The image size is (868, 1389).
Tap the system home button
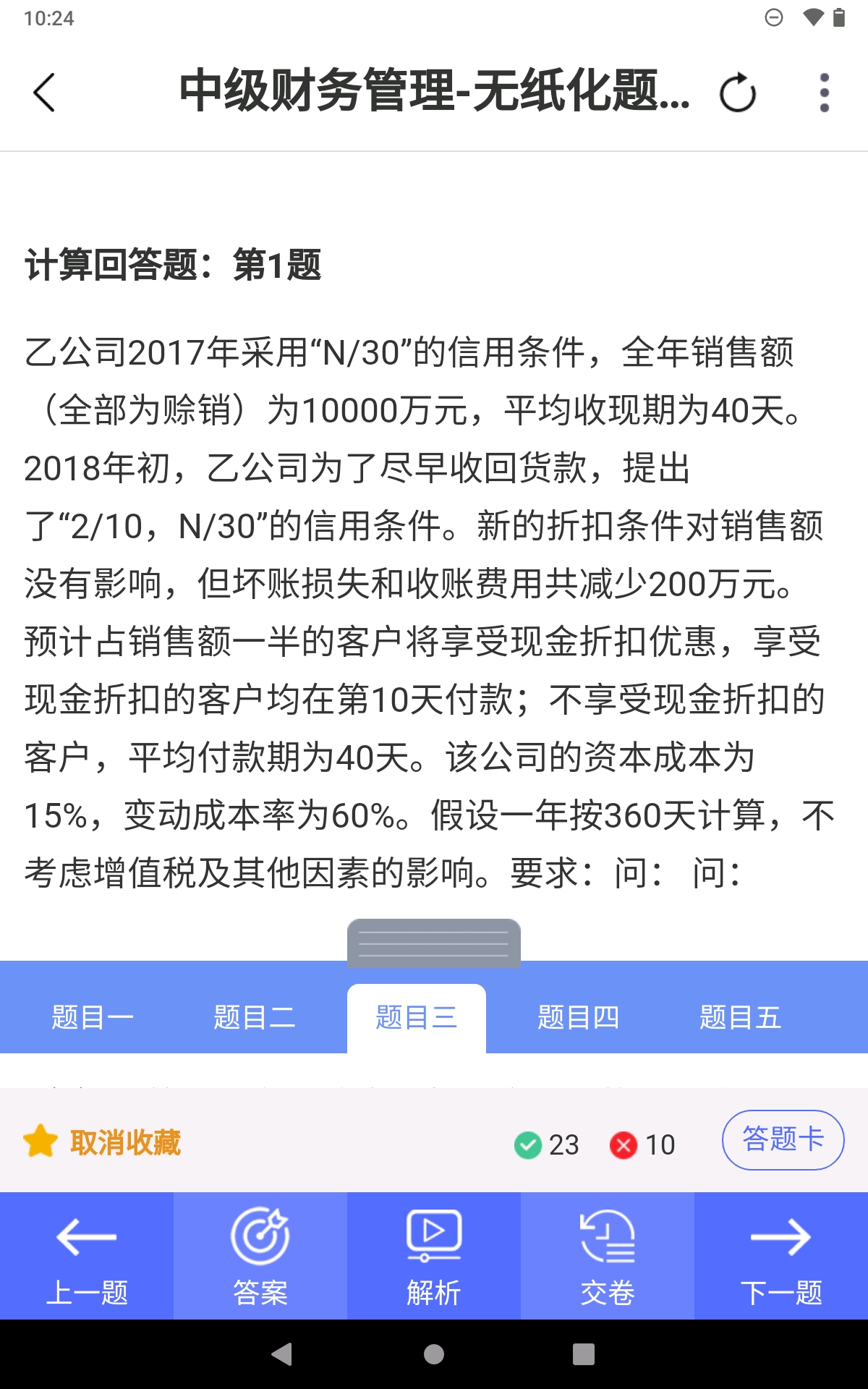[x=434, y=1354]
